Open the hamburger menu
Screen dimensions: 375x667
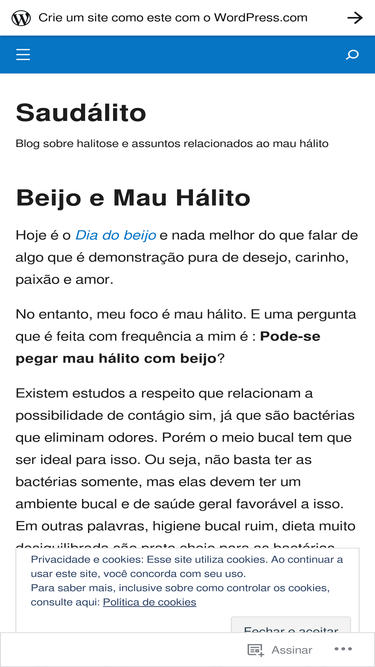[x=23, y=54]
